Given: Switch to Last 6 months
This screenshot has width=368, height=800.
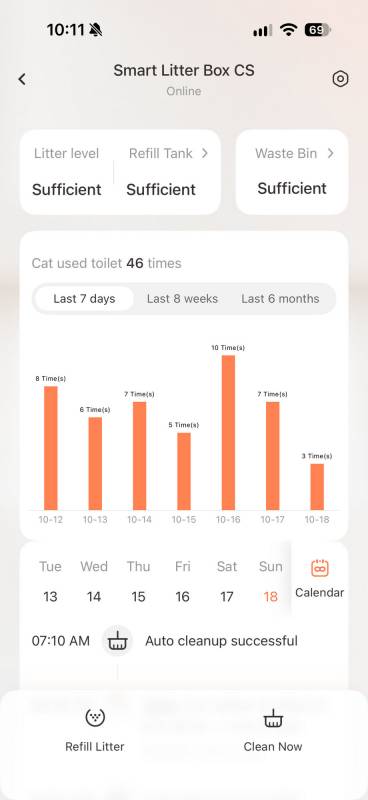Looking at the screenshot, I should click(280, 298).
